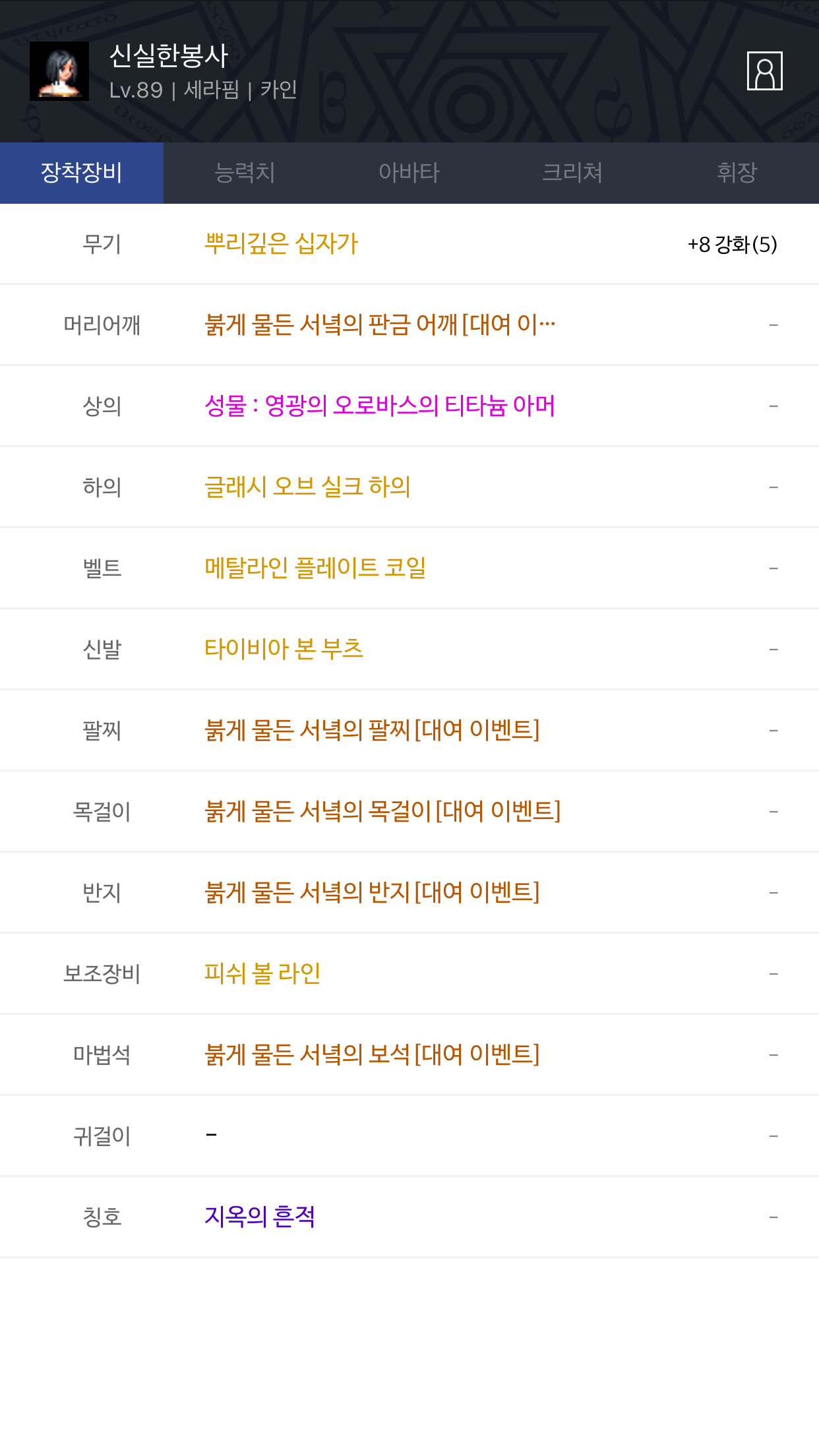Screen dimensions: 819x1456
Task: Open 붉게 물든 서녘의 목걸이 item
Action: tap(382, 811)
